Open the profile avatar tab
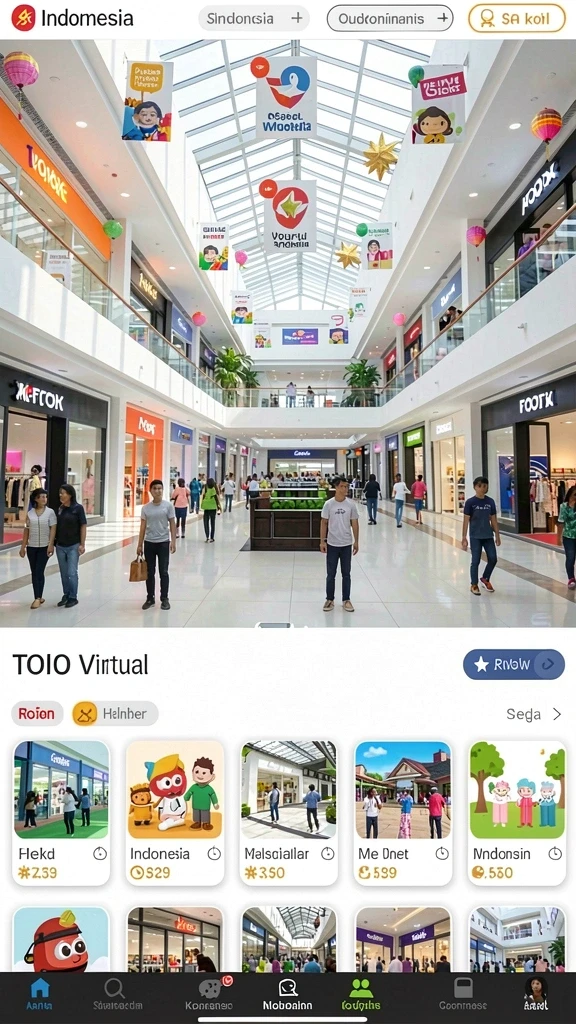This screenshot has height=1024, width=576. [x=536, y=994]
